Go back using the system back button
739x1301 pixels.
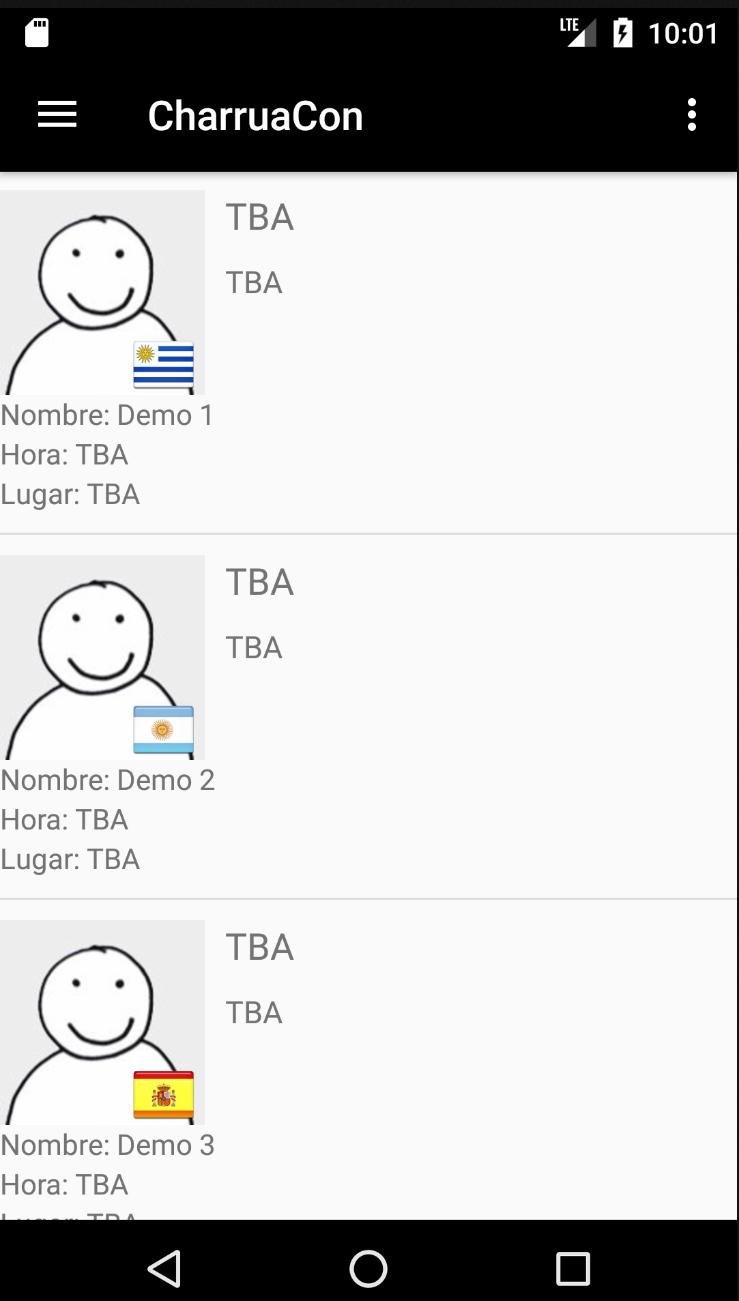click(x=164, y=1268)
